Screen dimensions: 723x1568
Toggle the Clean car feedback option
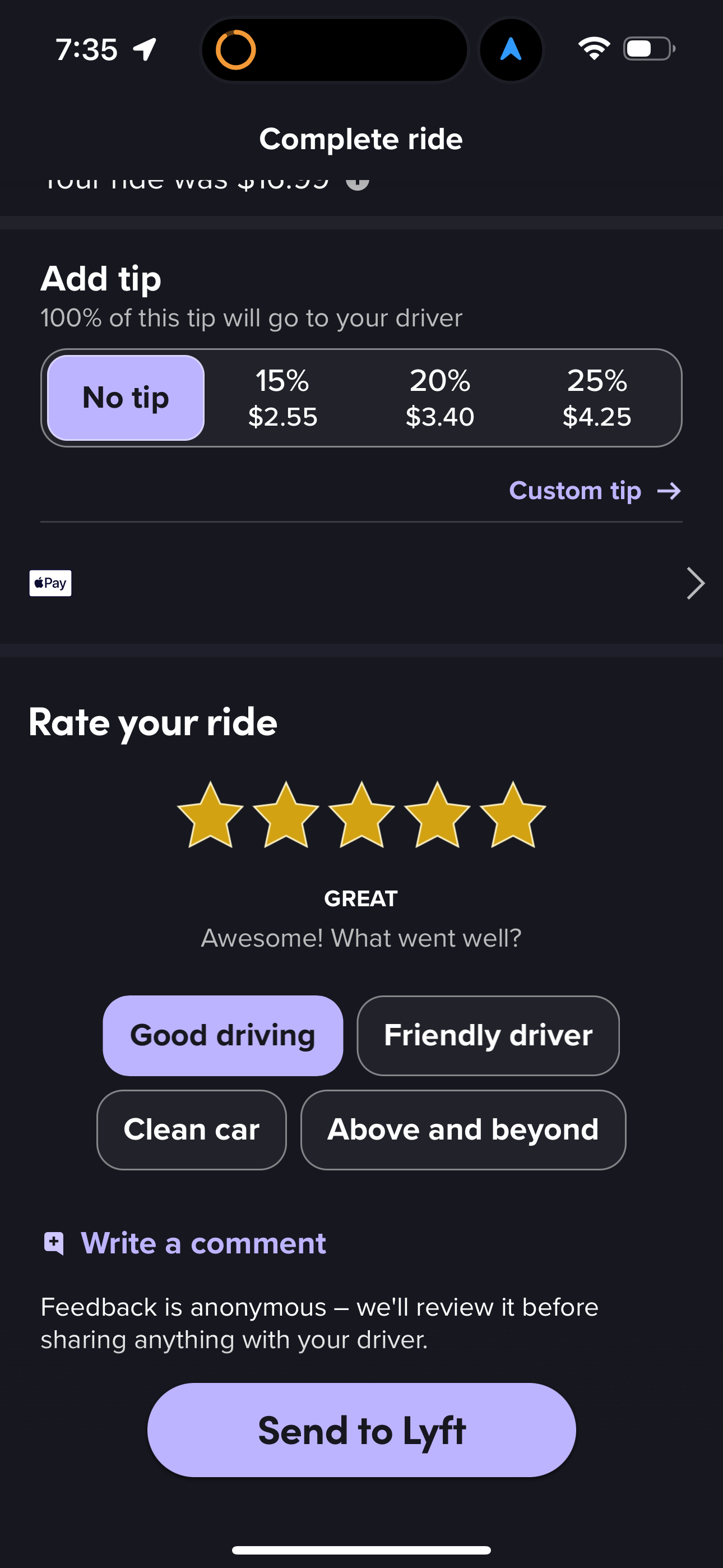pos(191,1130)
